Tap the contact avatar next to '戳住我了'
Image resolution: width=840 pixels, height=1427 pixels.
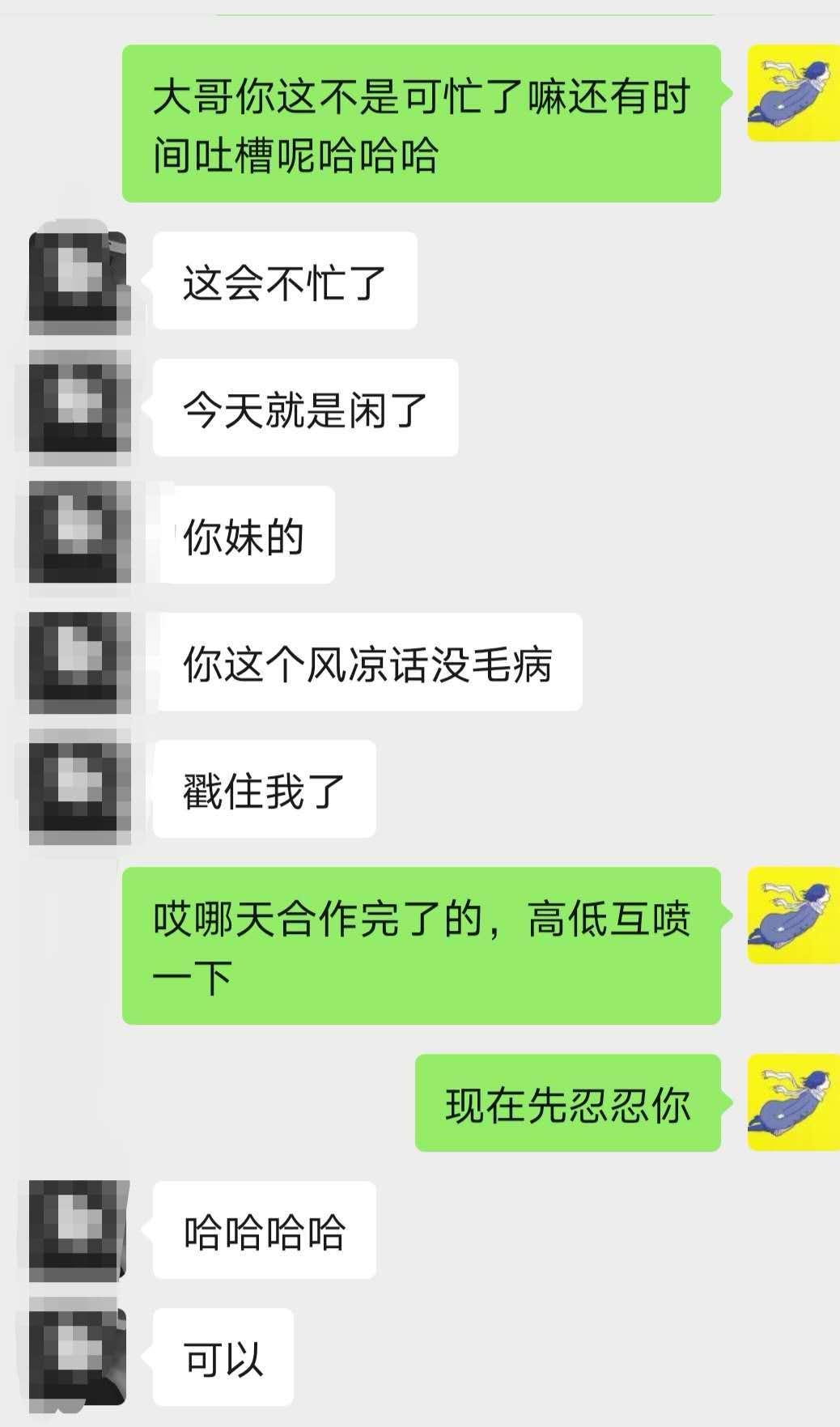78,788
